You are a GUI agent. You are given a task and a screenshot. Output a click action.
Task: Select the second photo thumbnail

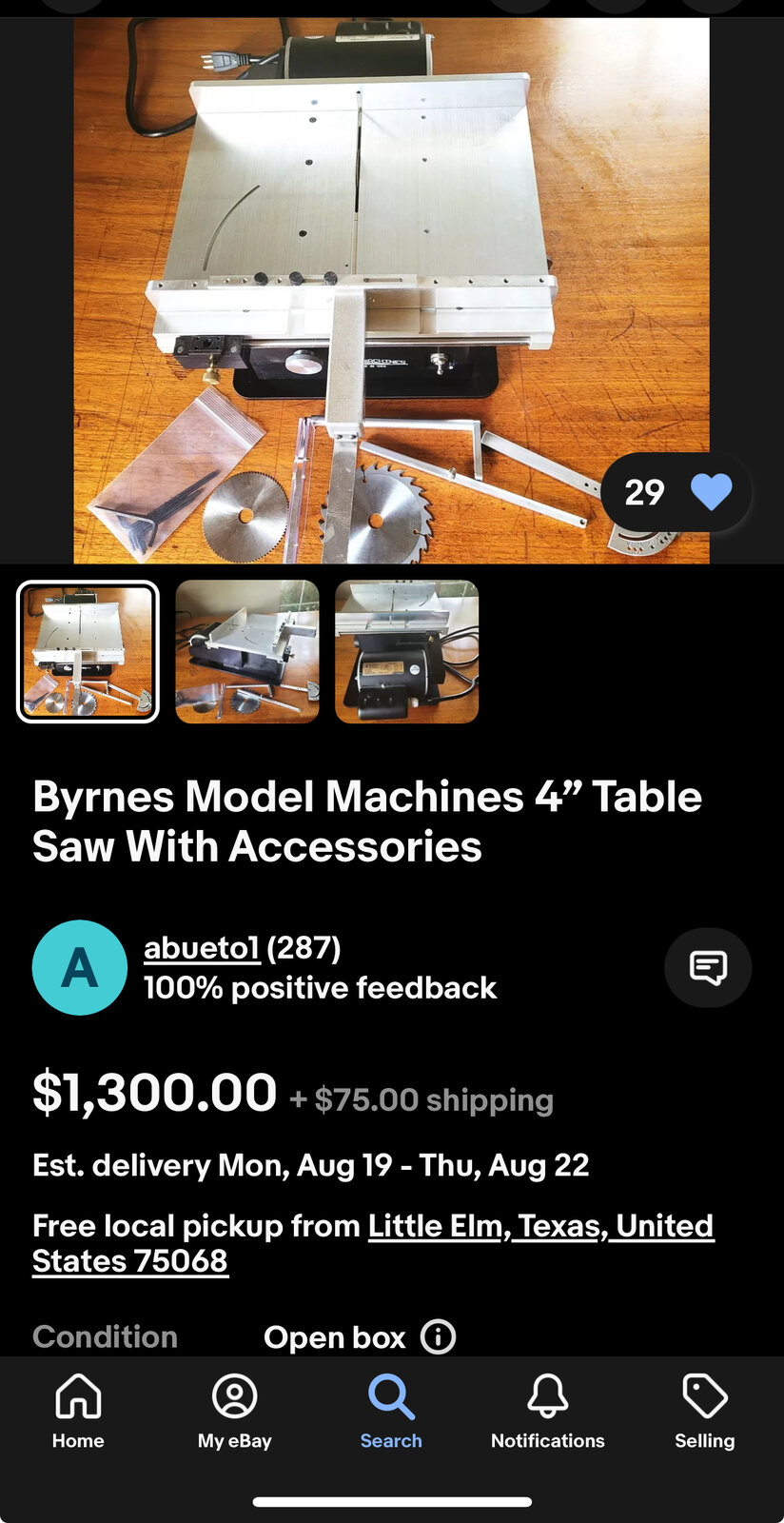click(247, 652)
